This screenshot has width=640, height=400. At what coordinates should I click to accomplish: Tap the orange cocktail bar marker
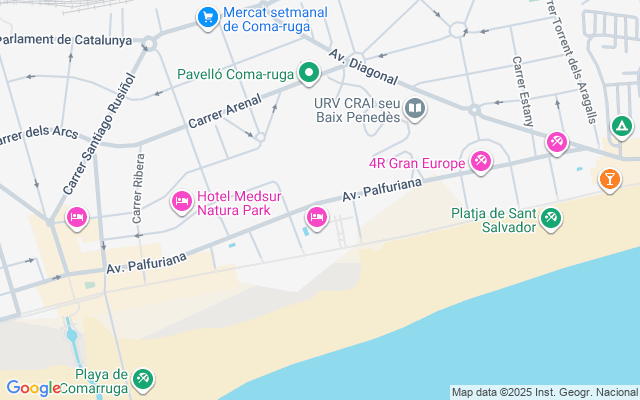pyautogui.click(x=609, y=180)
